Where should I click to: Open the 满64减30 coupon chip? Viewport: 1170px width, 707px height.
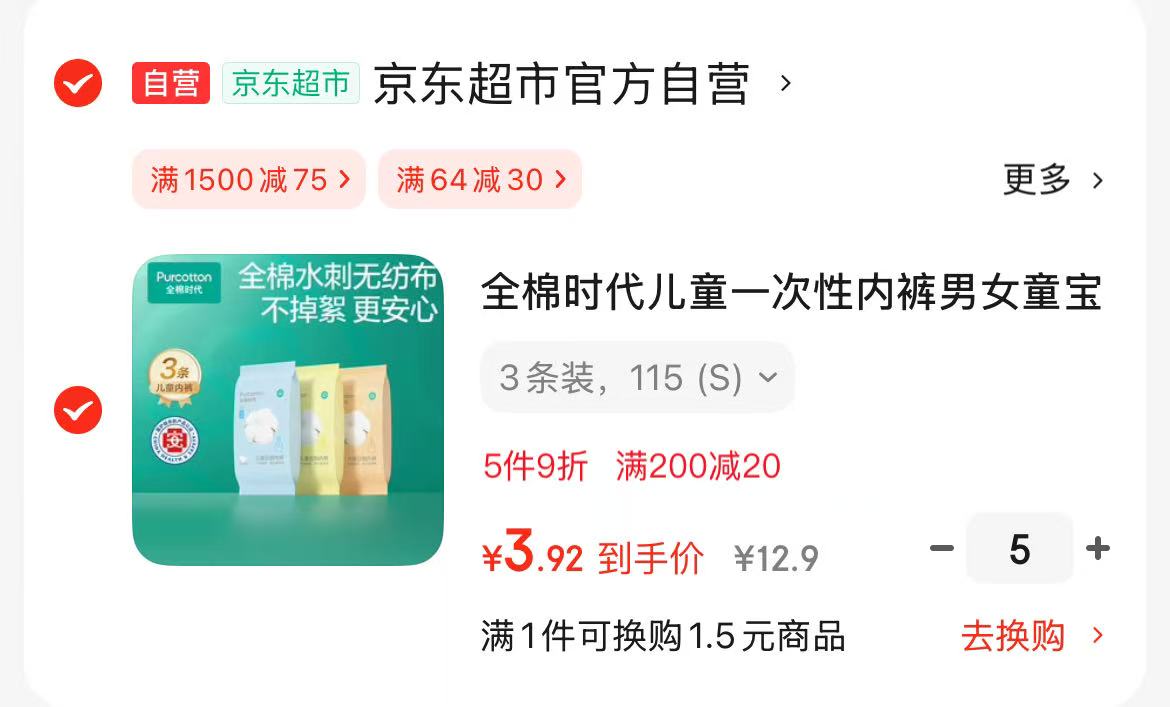(480, 180)
